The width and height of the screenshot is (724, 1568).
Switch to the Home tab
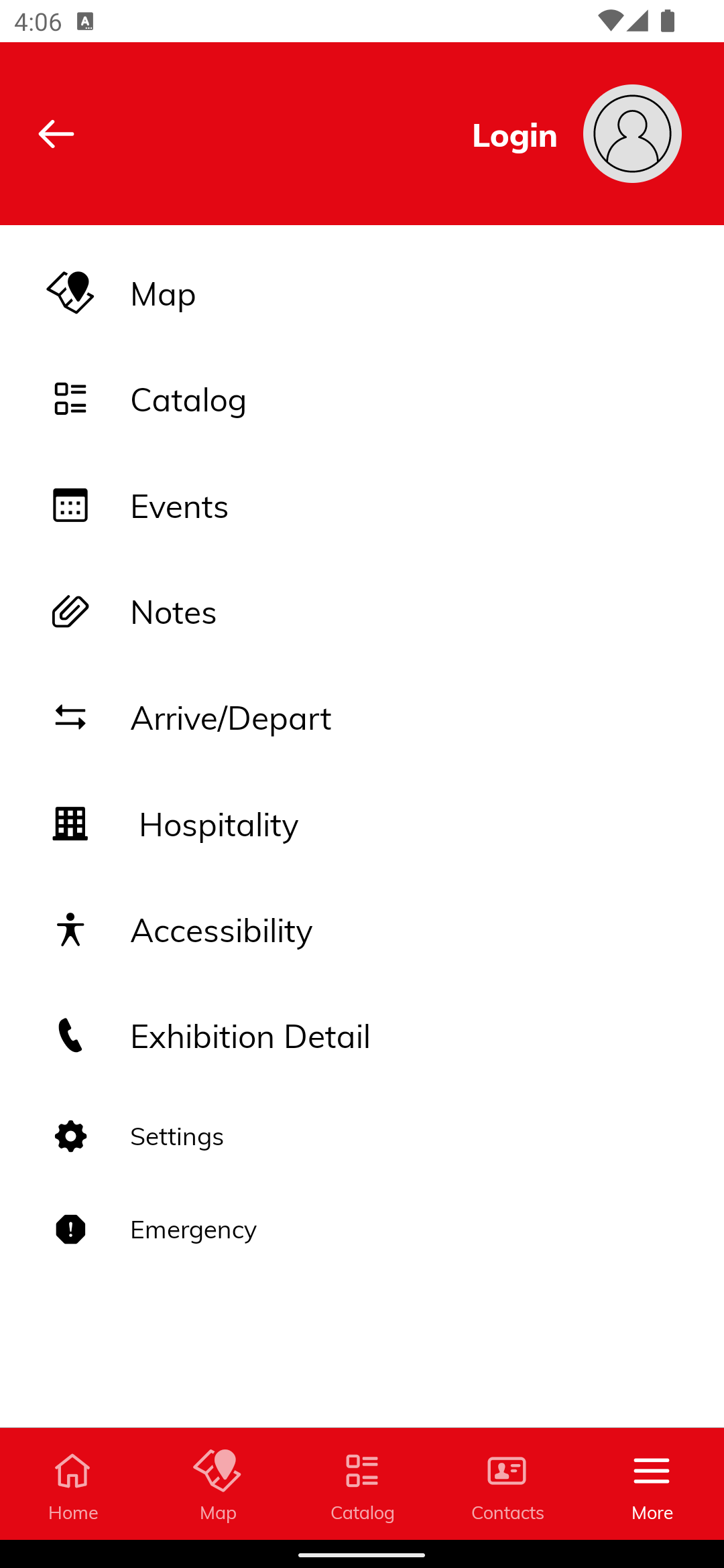(73, 1484)
